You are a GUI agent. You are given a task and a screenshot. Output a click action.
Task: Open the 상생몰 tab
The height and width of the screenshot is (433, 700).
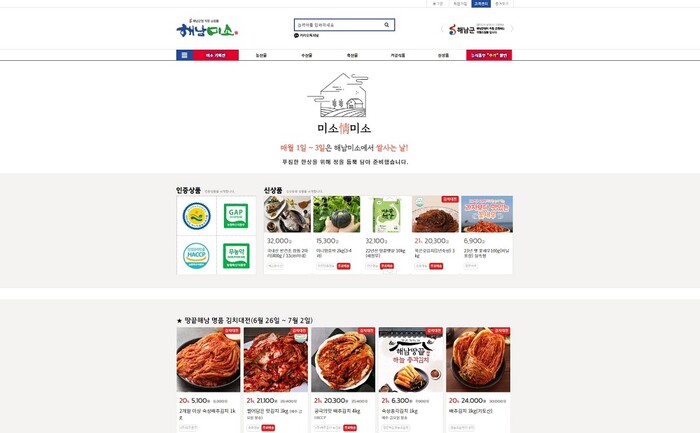[443, 55]
